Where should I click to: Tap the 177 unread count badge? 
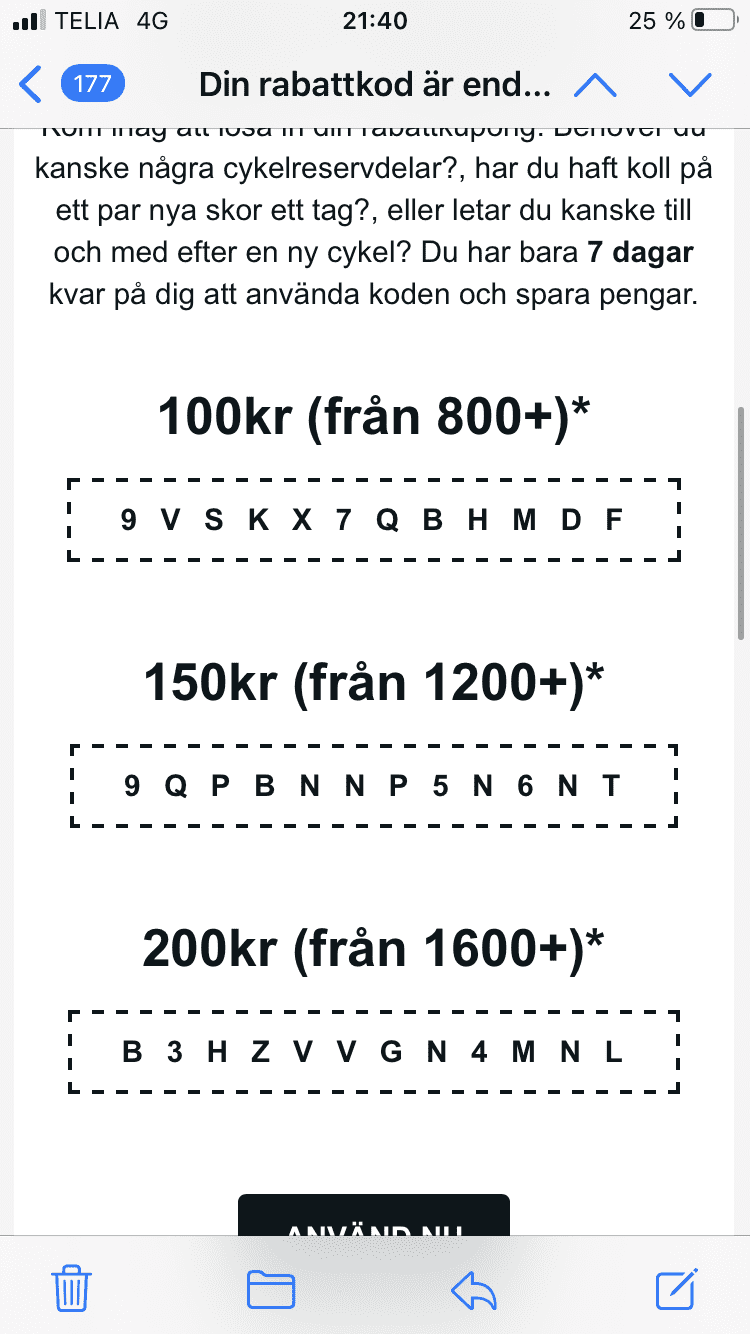pos(93,85)
